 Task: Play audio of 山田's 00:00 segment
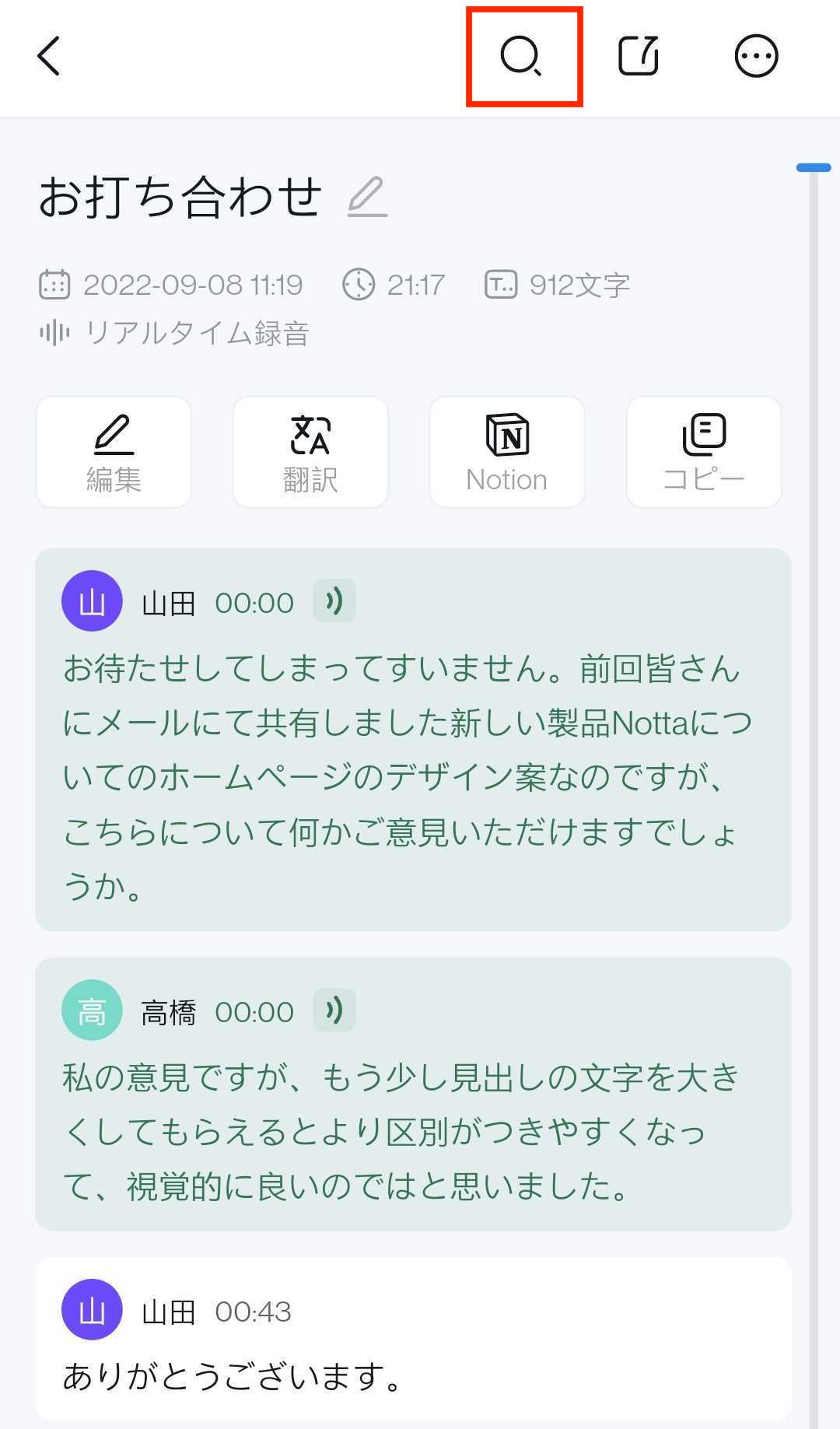click(334, 601)
